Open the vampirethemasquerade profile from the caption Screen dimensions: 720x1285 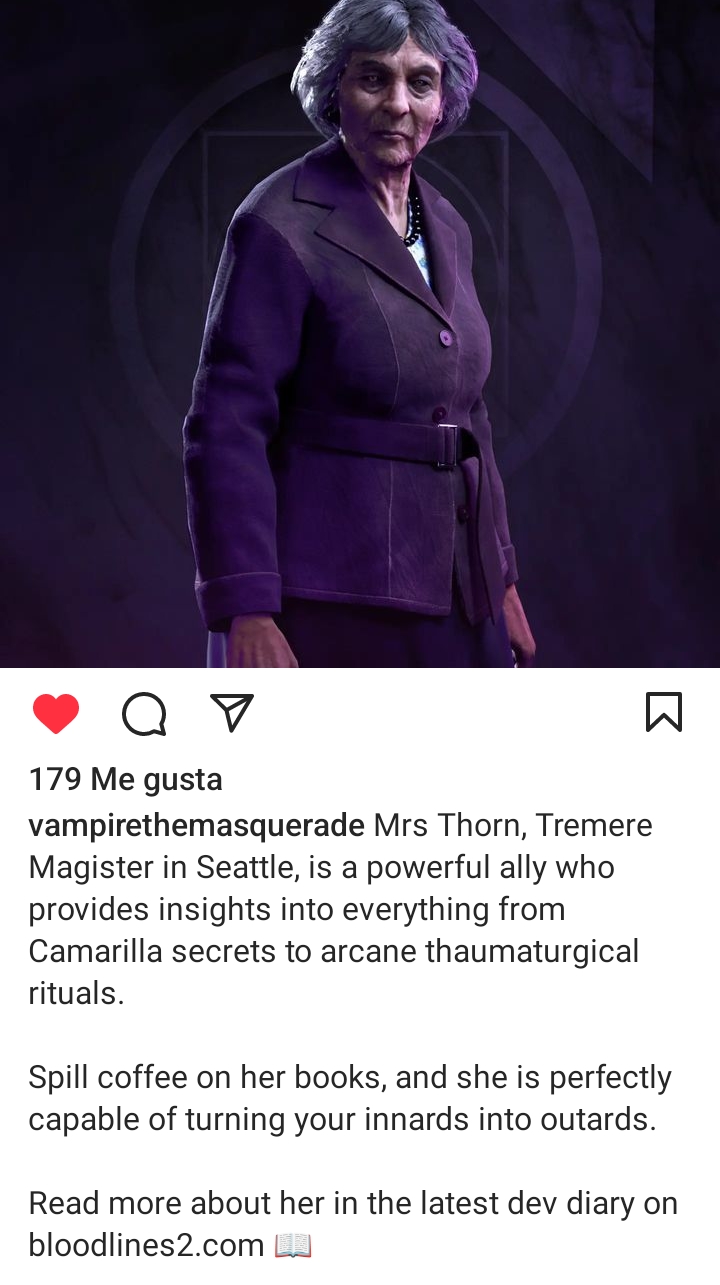tap(196, 825)
